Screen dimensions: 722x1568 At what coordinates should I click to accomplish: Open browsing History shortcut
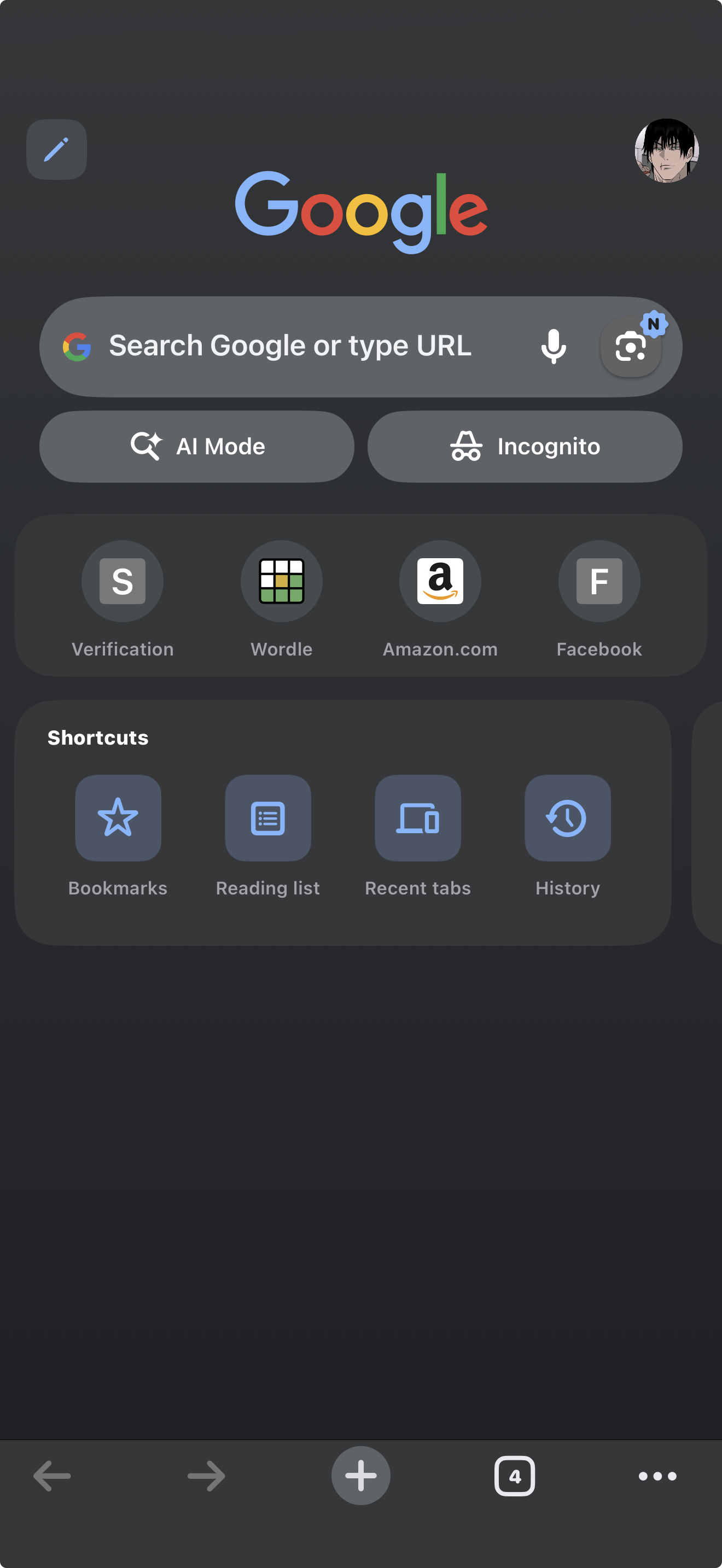point(567,818)
